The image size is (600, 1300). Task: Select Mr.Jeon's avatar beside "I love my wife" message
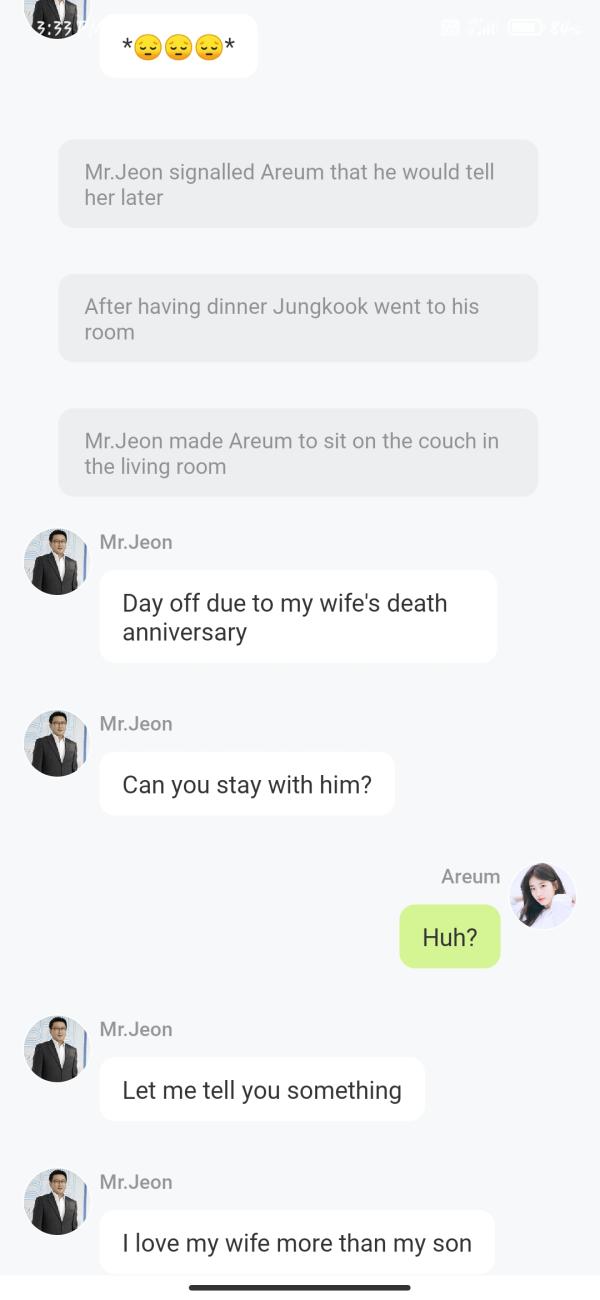coord(56,1201)
